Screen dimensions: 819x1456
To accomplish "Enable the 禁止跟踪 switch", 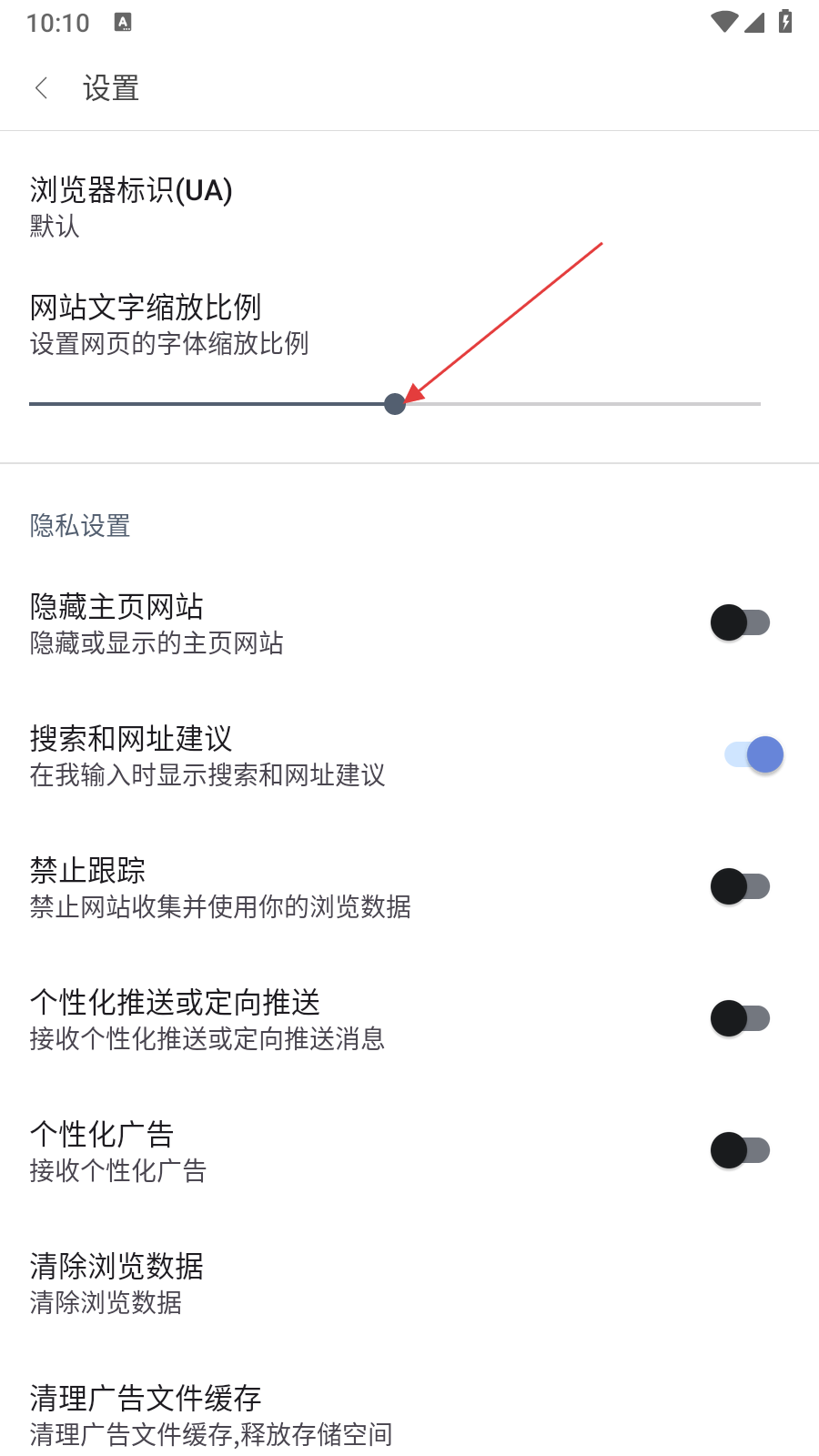I will coord(740,886).
